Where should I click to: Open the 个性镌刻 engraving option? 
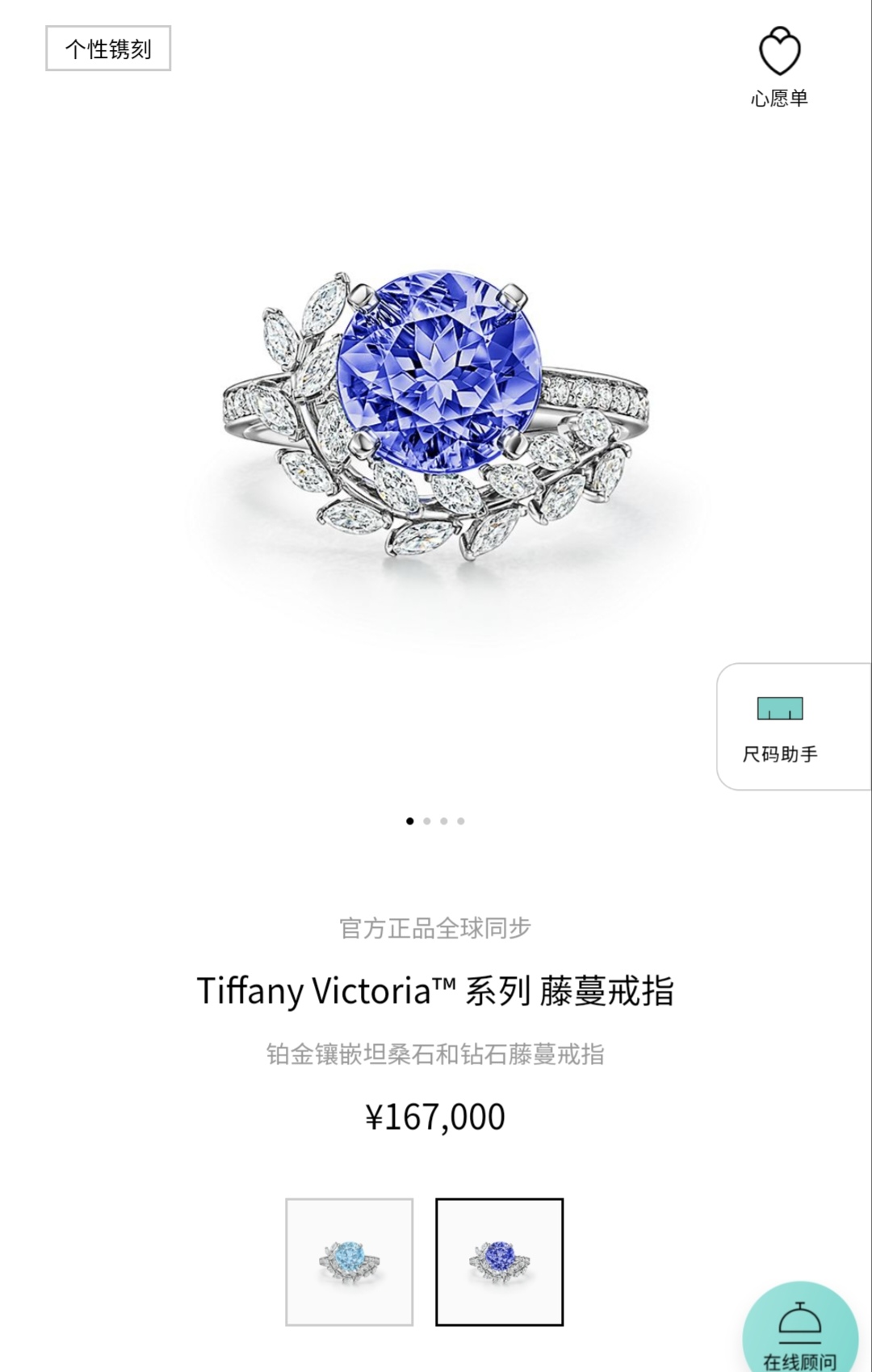coord(108,48)
